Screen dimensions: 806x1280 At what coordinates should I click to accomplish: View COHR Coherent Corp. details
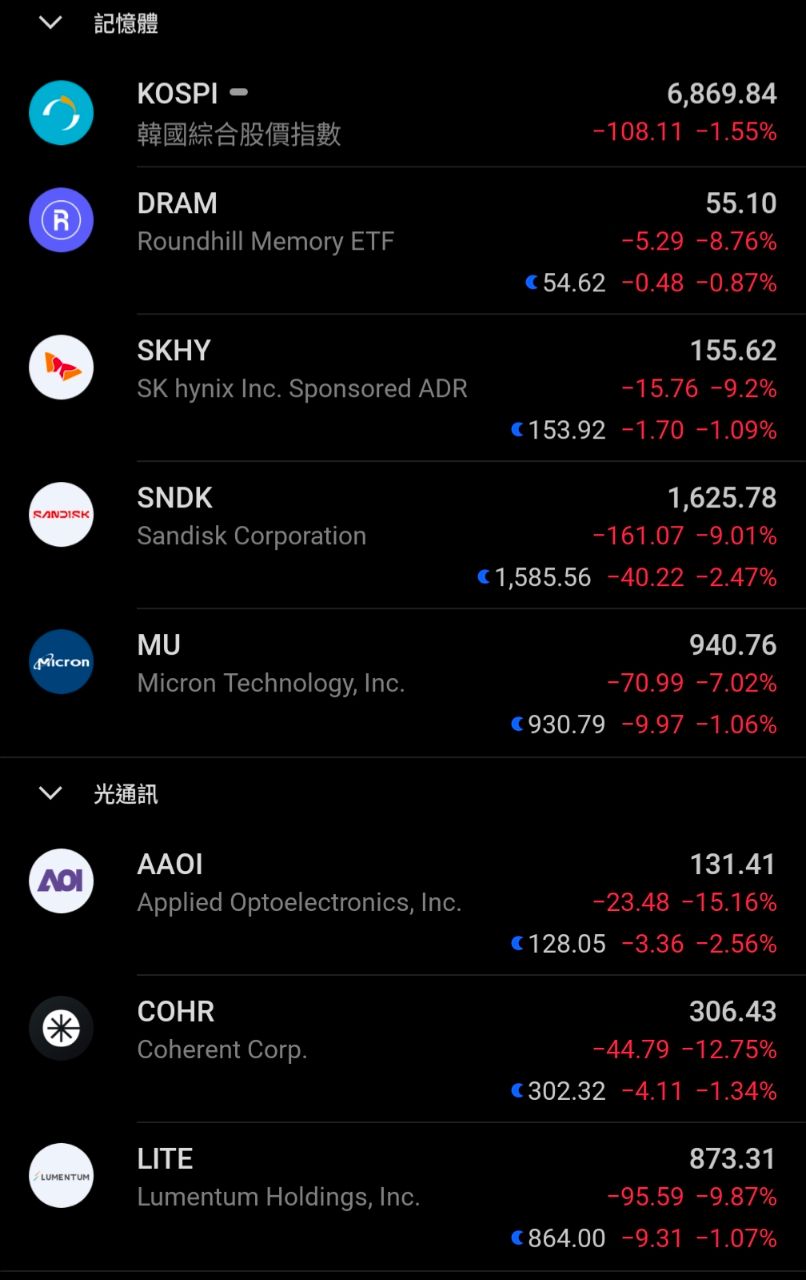click(403, 1049)
